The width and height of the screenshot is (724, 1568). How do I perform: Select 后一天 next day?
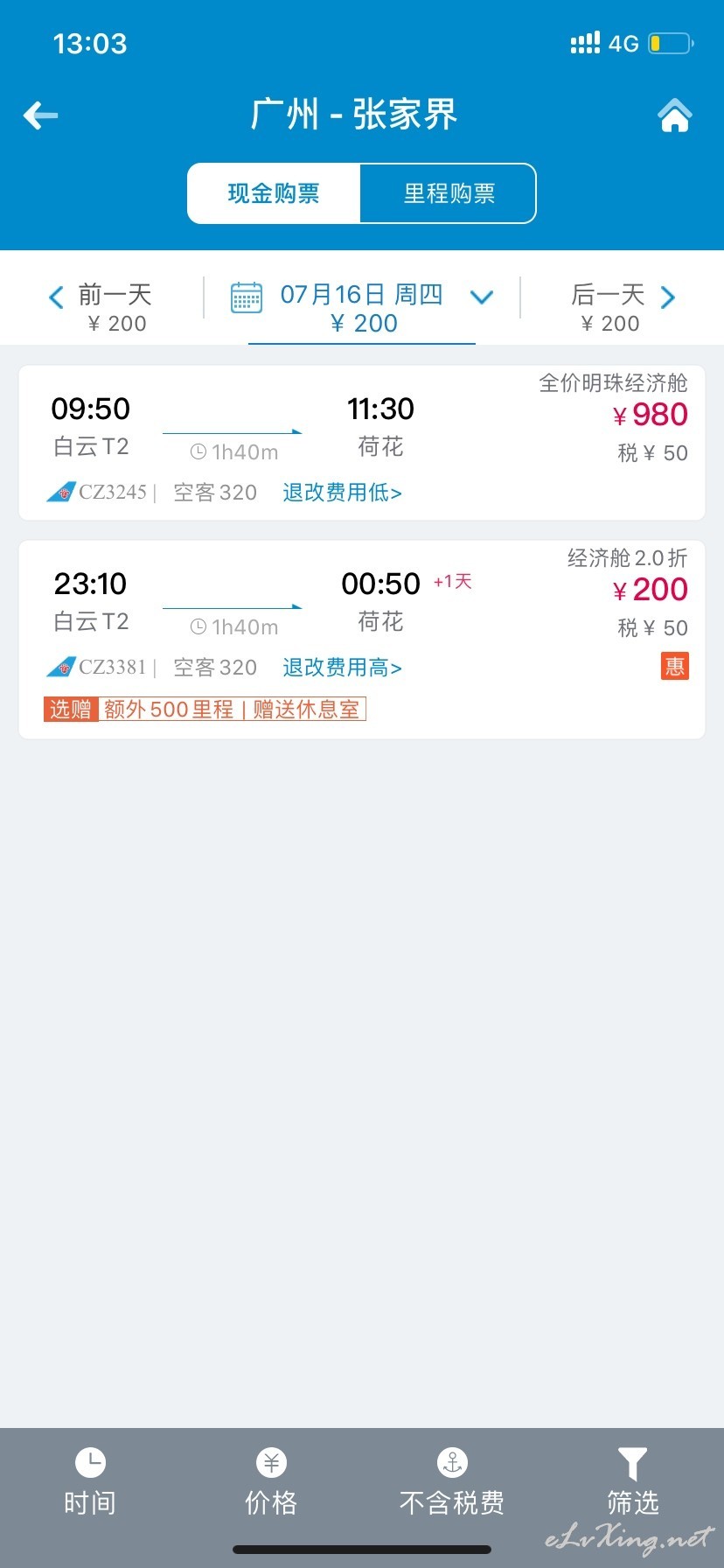[623, 307]
